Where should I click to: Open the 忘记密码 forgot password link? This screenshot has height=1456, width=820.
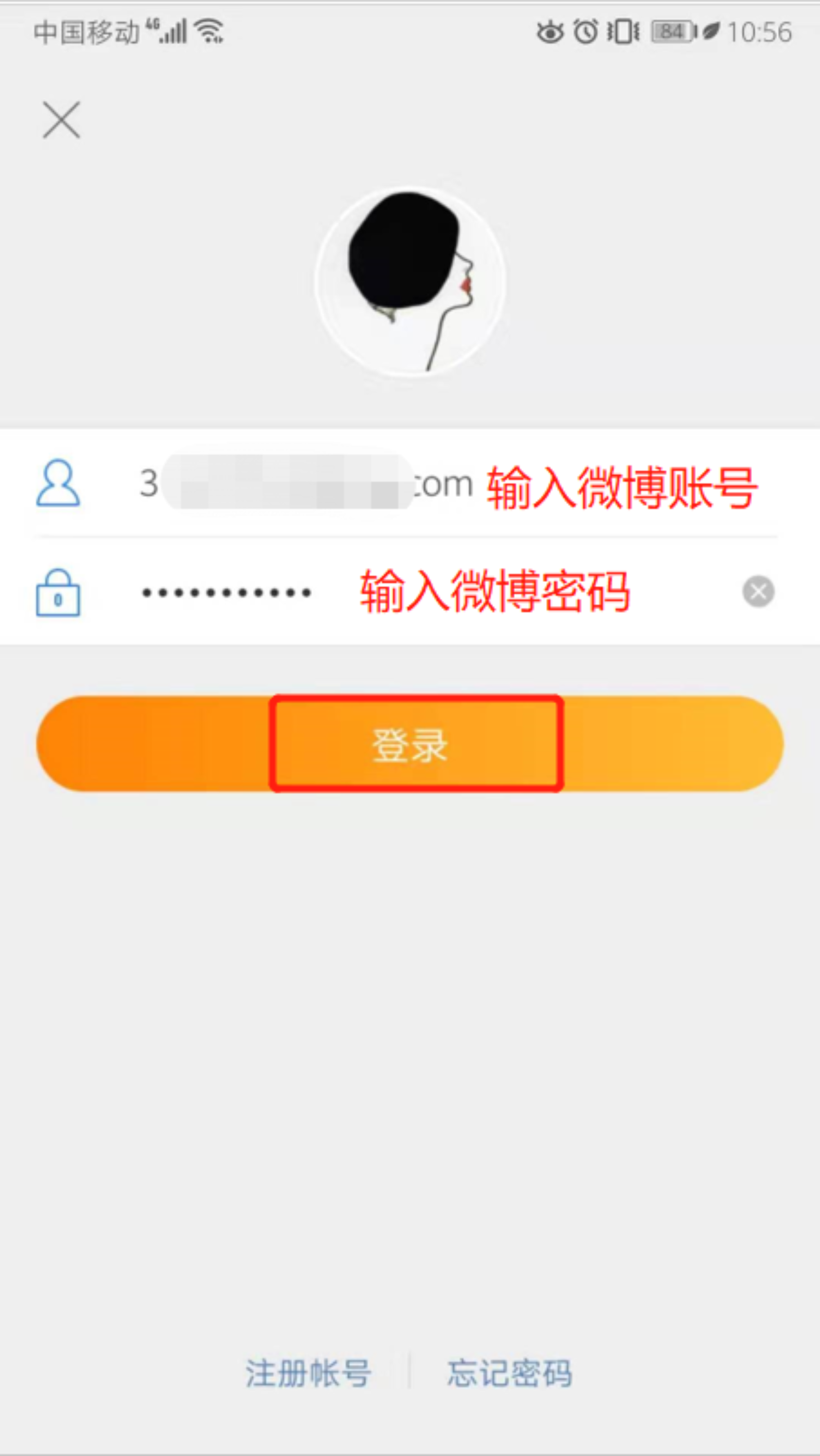[510, 1373]
